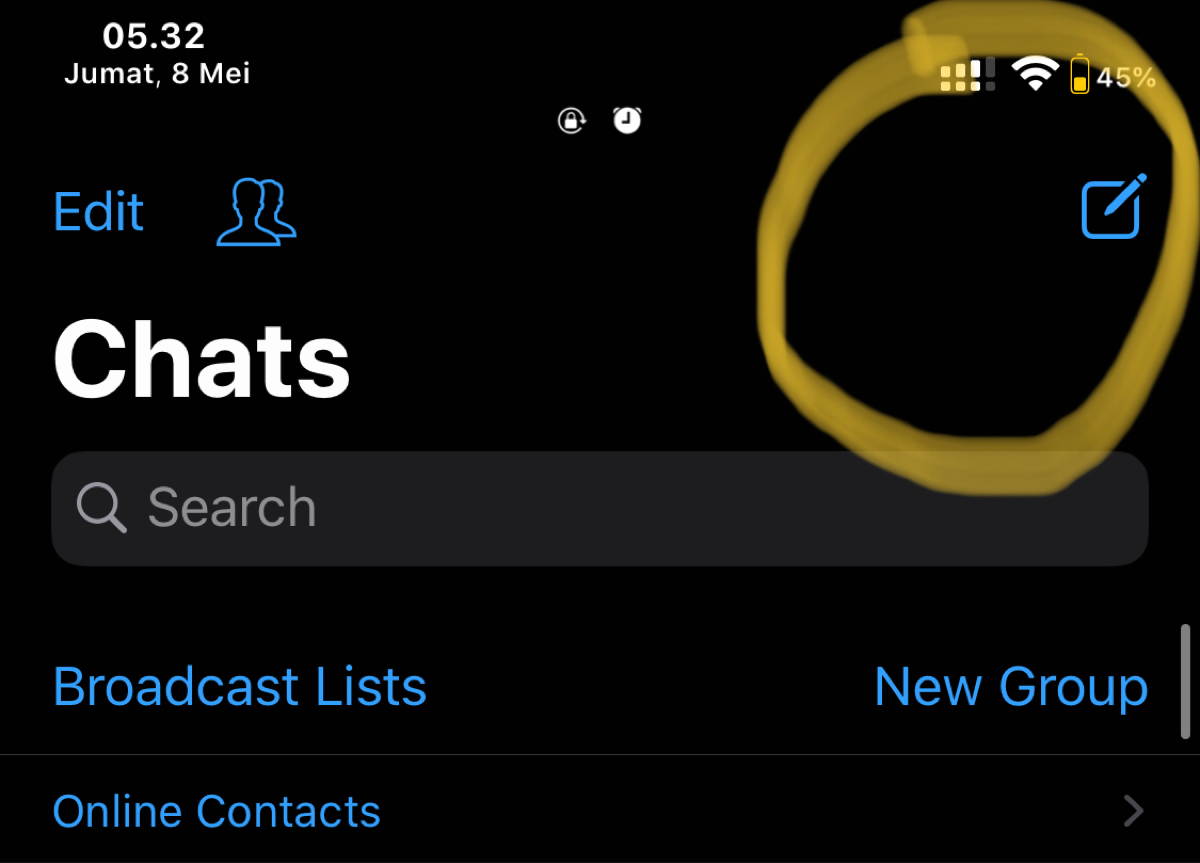The image size is (1200, 863).
Task: Tap the Edit button
Action: pyautogui.click(x=98, y=212)
